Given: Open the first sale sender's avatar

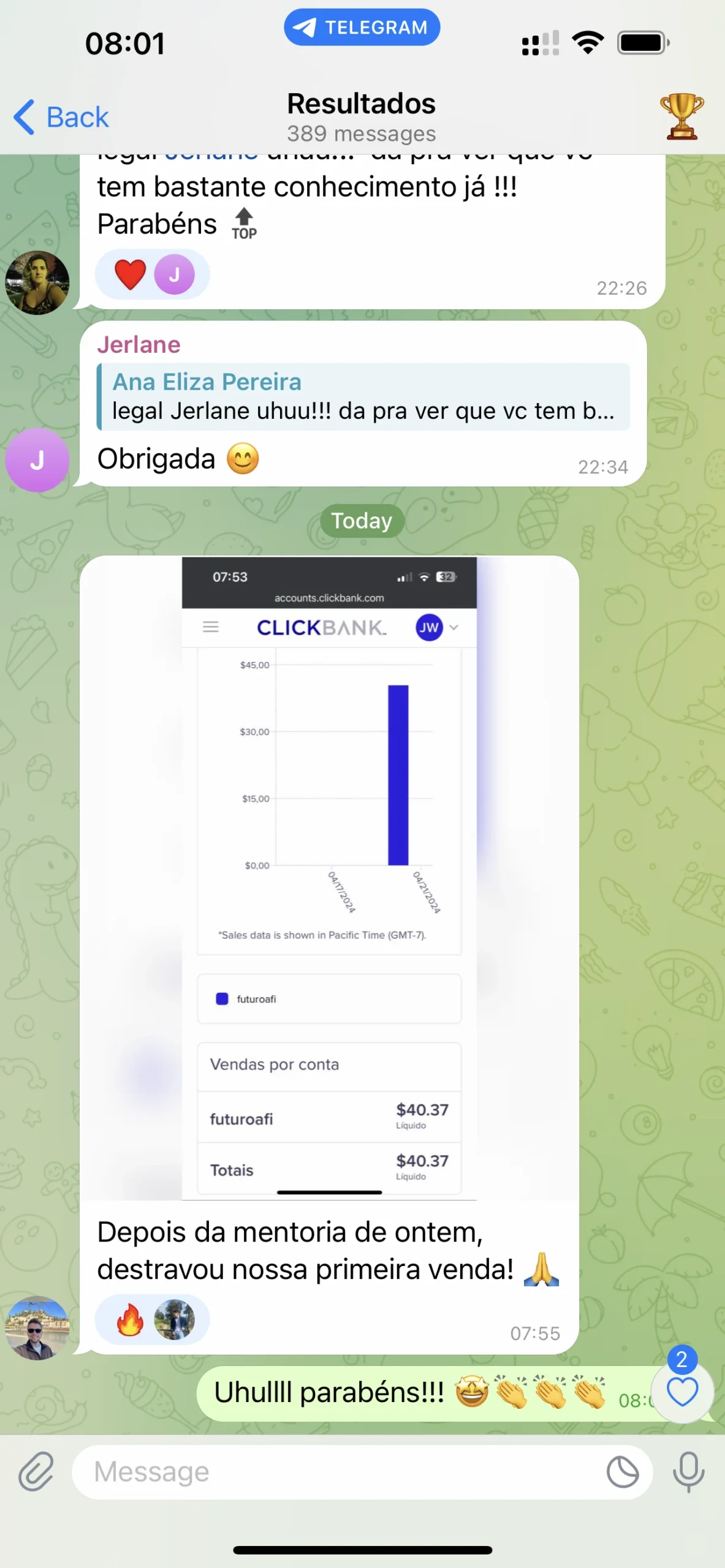Looking at the screenshot, I should (x=37, y=1328).
